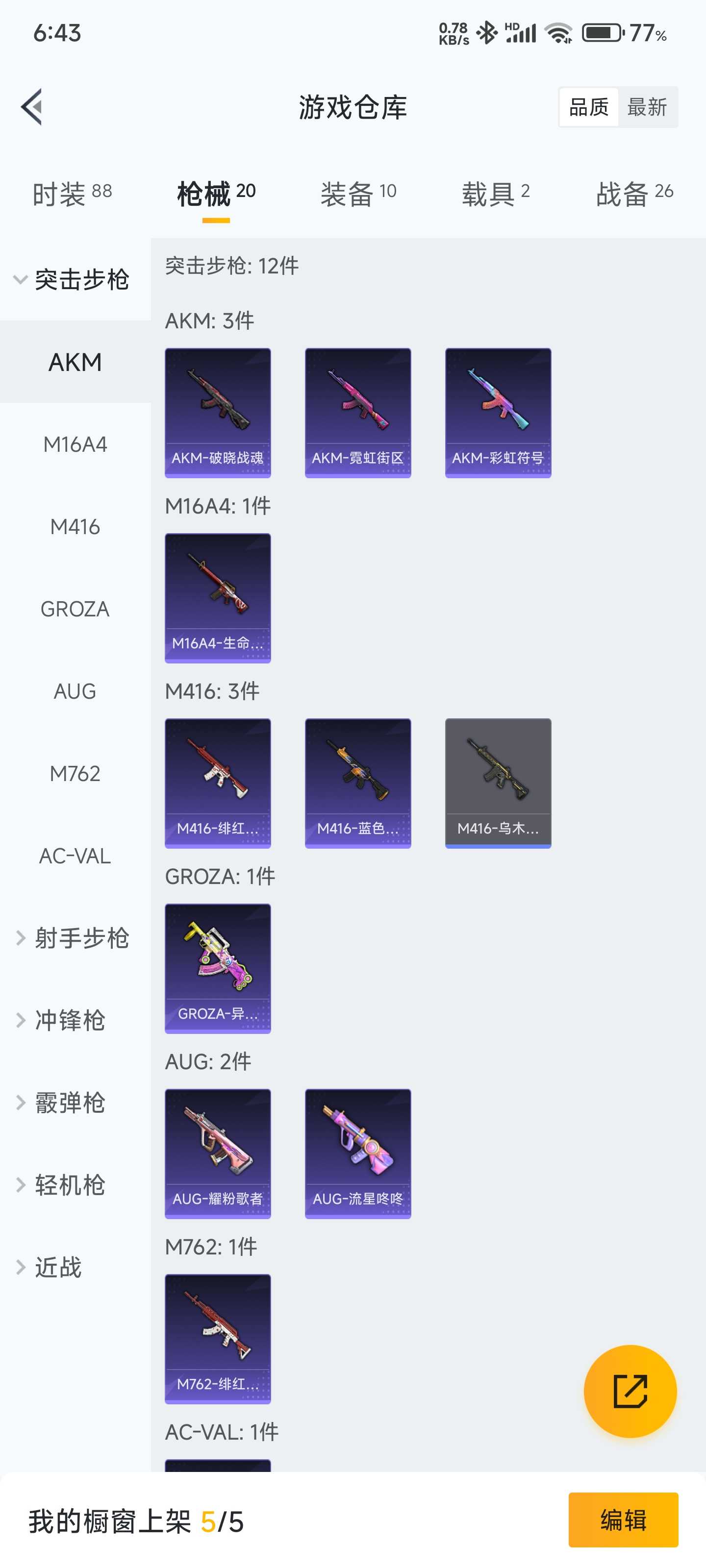706x1568 pixels.
Task: Switch to the 时装 tab
Action: pyautogui.click(x=72, y=194)
